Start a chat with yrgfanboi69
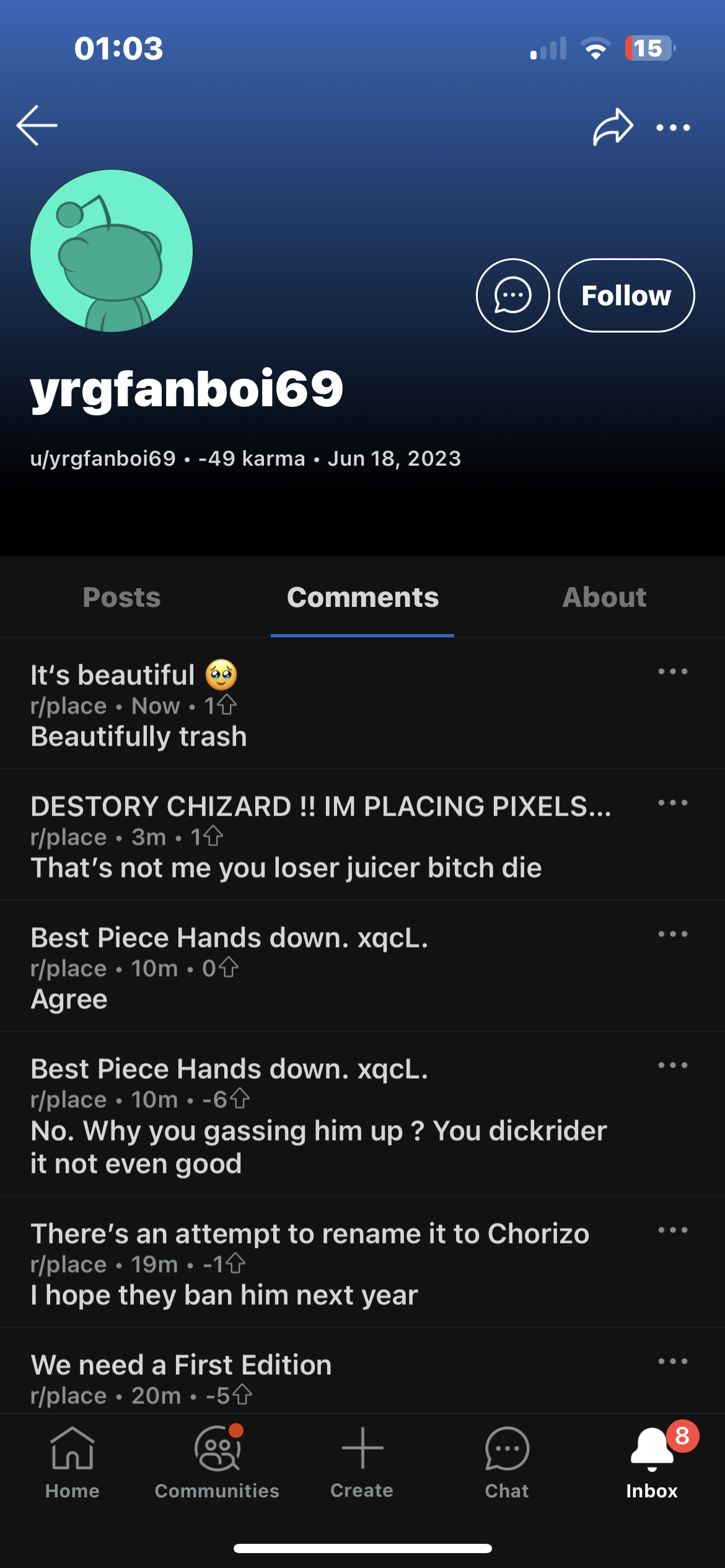The height and width of the screenshot is (1568, 725). 512,295
